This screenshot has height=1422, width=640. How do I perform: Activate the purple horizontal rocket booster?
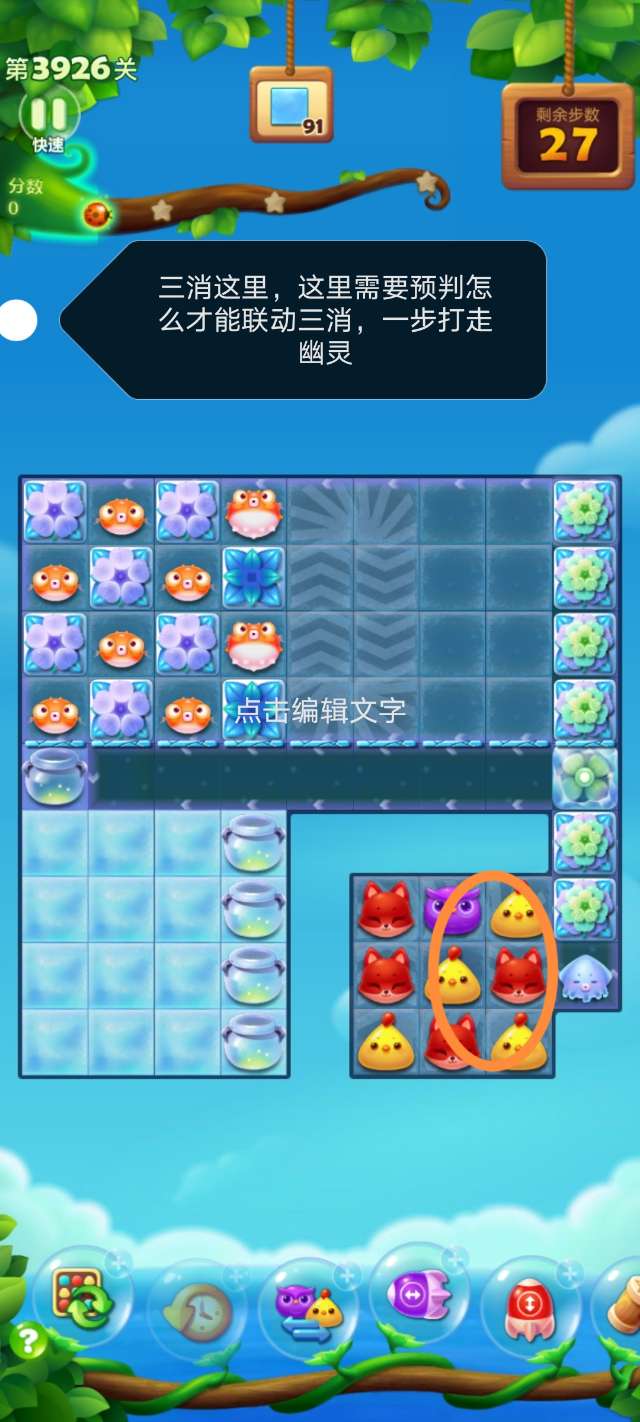pos(419,1297)
